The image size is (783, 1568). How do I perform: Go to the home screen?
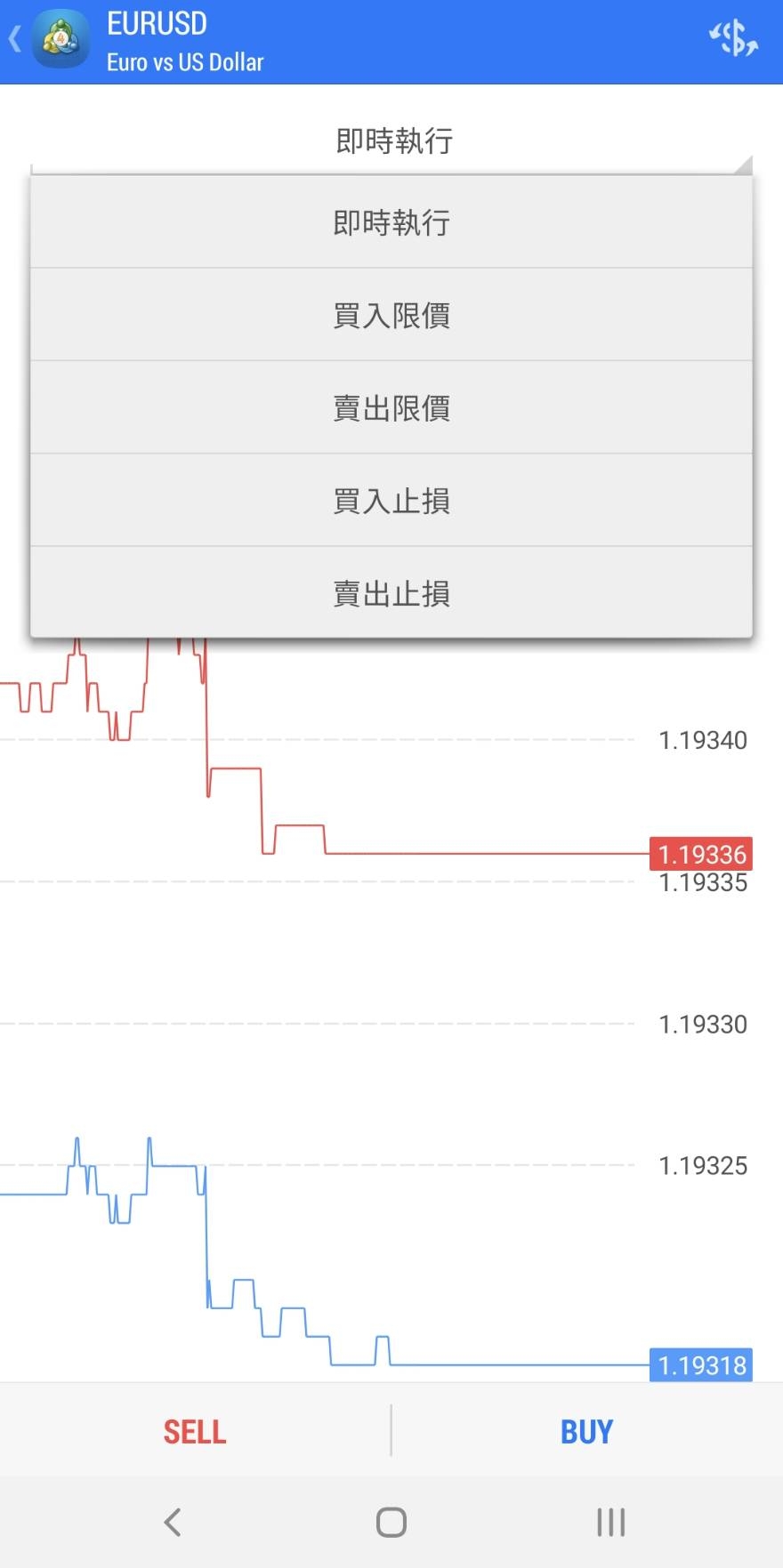pos(391,1522)
